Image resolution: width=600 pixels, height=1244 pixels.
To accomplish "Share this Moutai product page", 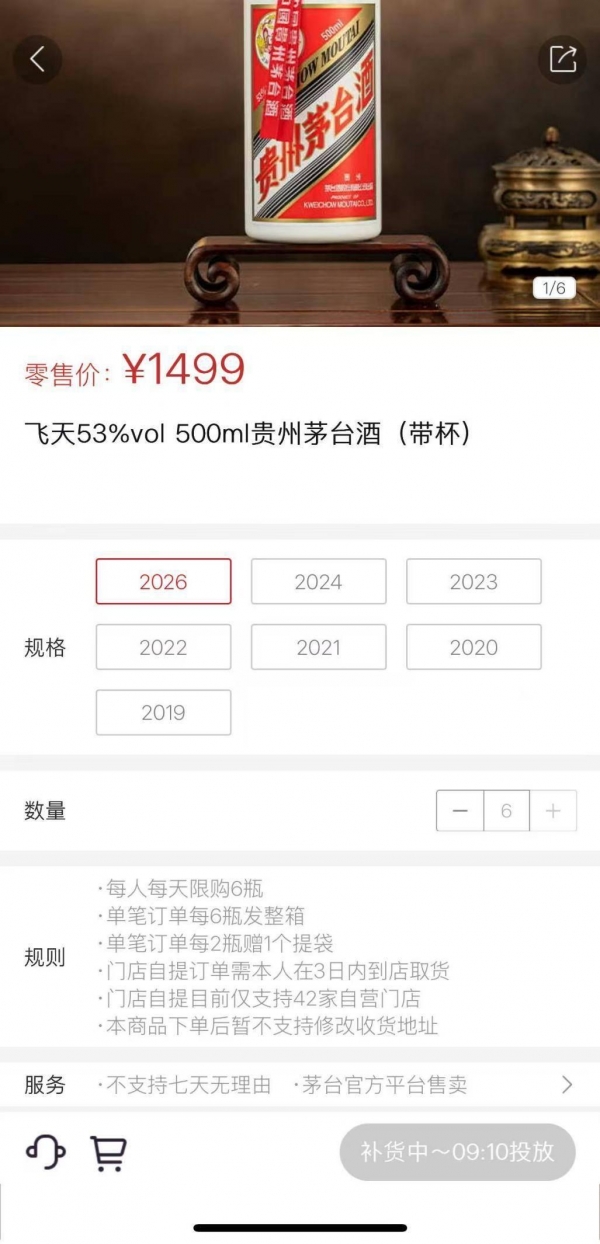I will pos(563,60).
